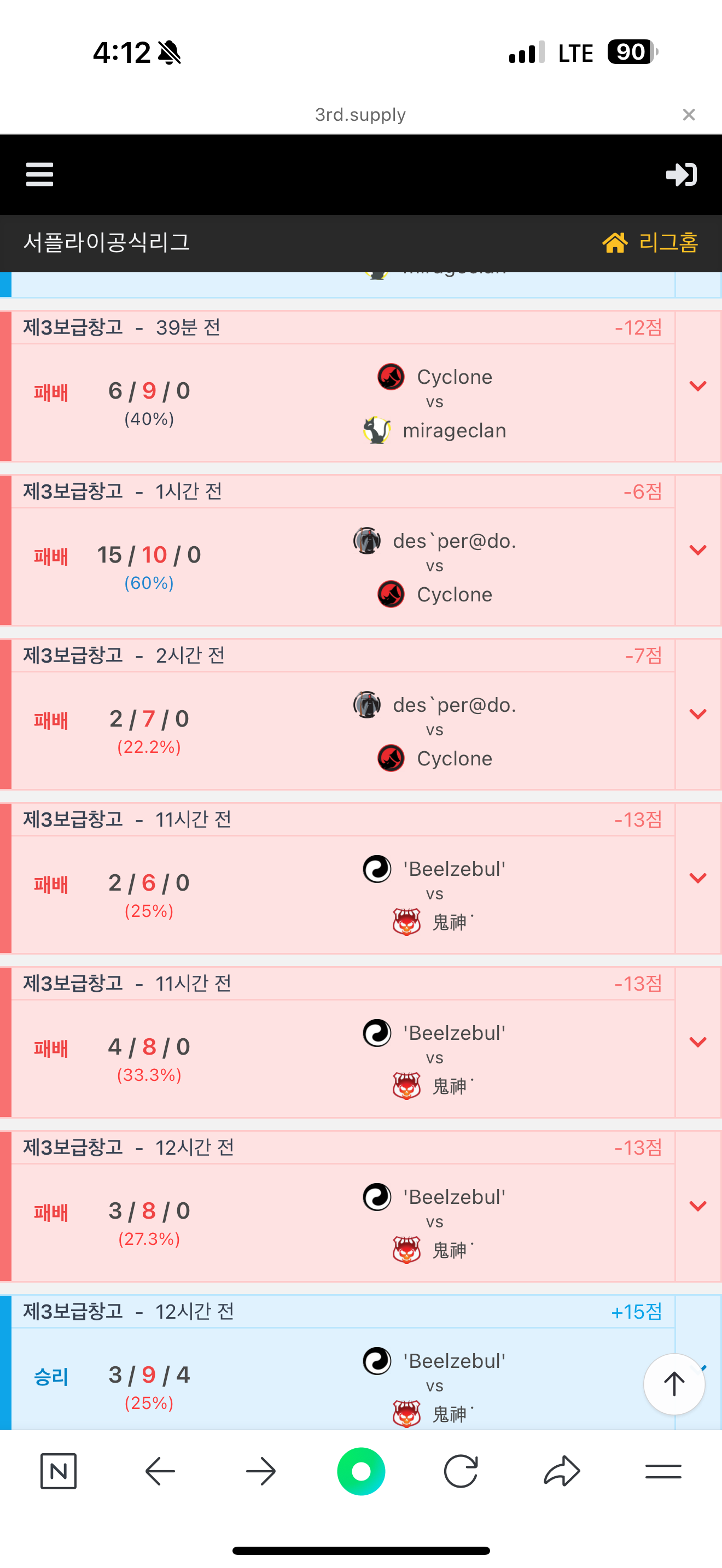
Task: Share this page
Action: [562, 1472]
